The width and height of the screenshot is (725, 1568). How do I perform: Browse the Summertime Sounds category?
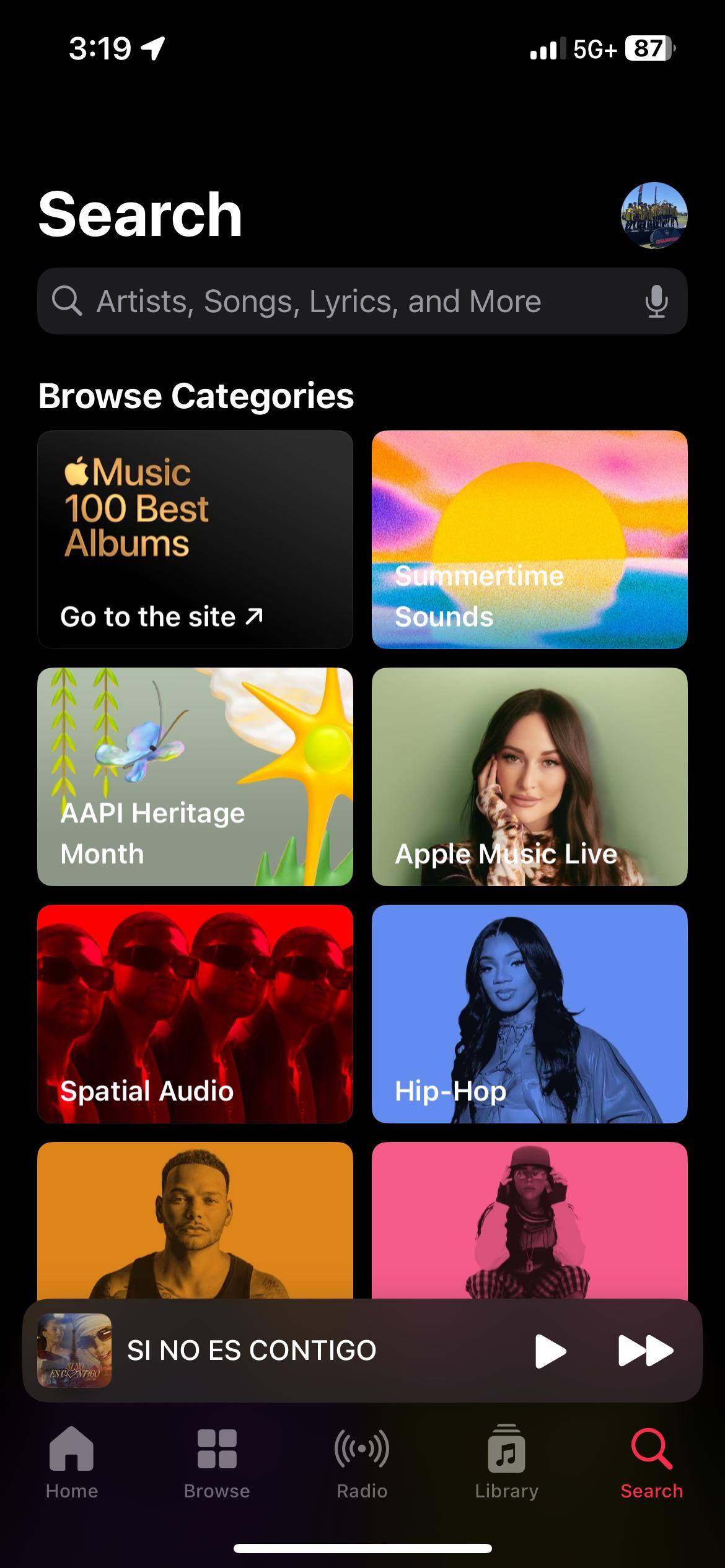point(529,539)
